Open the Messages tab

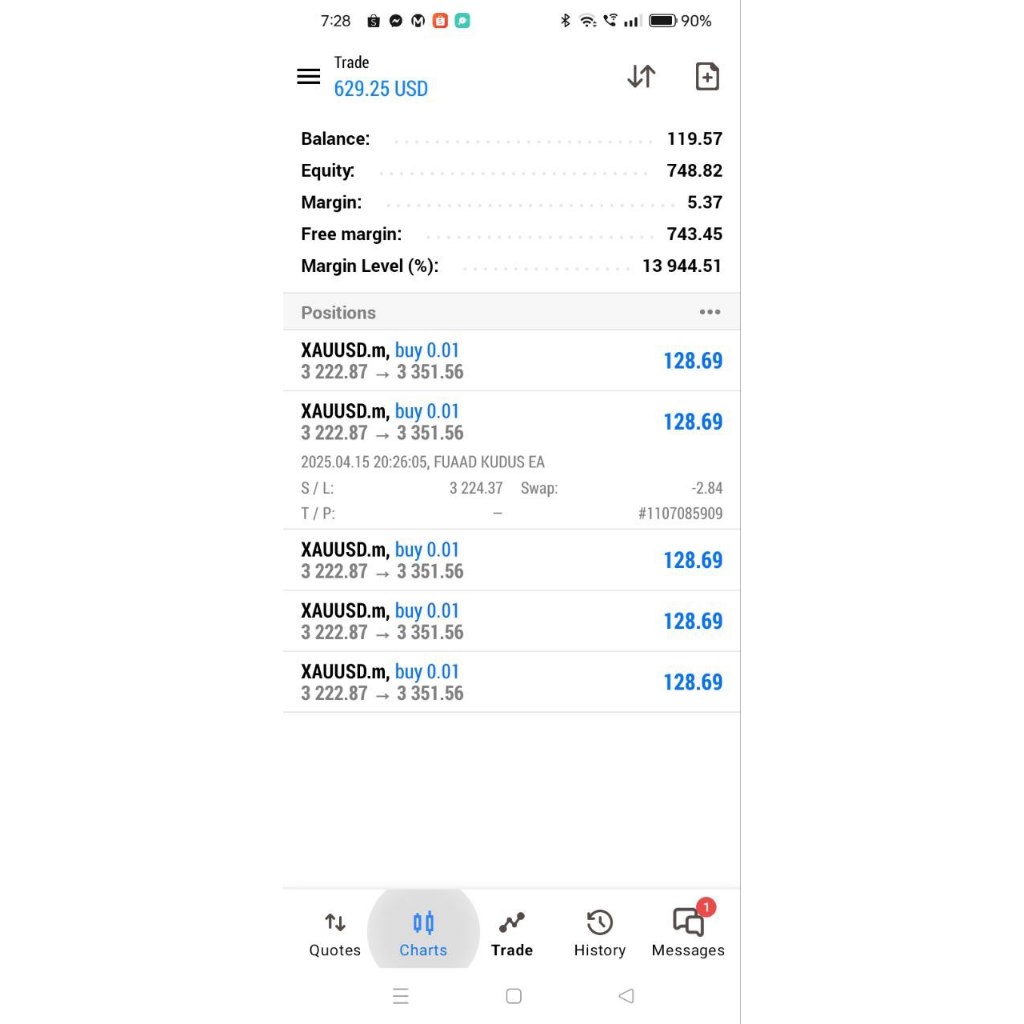point(688,934)
